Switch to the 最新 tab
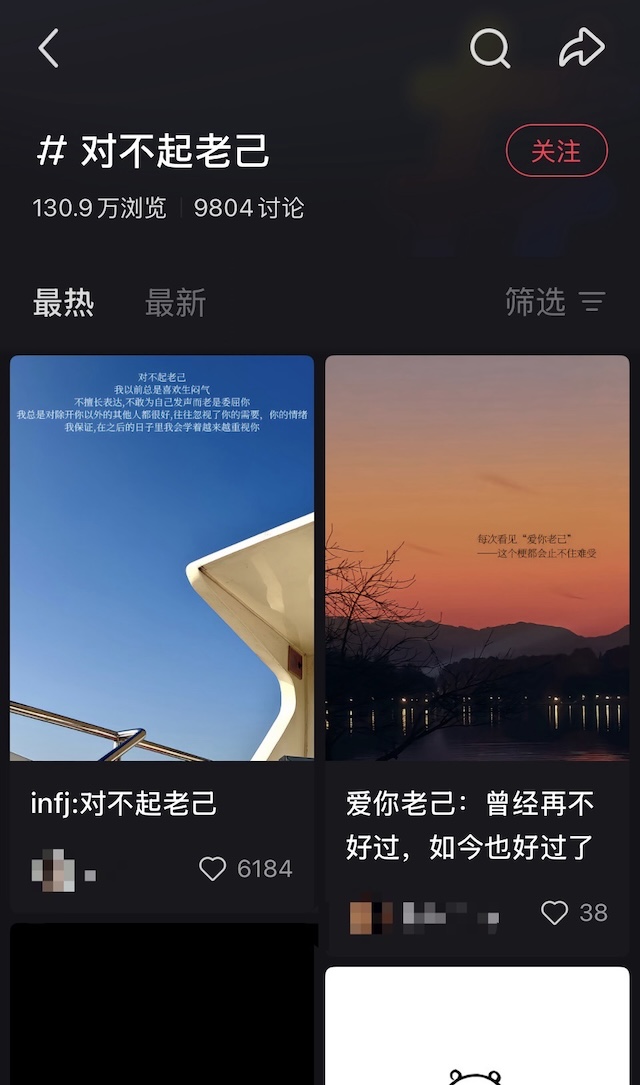The image size is (640, 1085). click(x=175, y=303)
